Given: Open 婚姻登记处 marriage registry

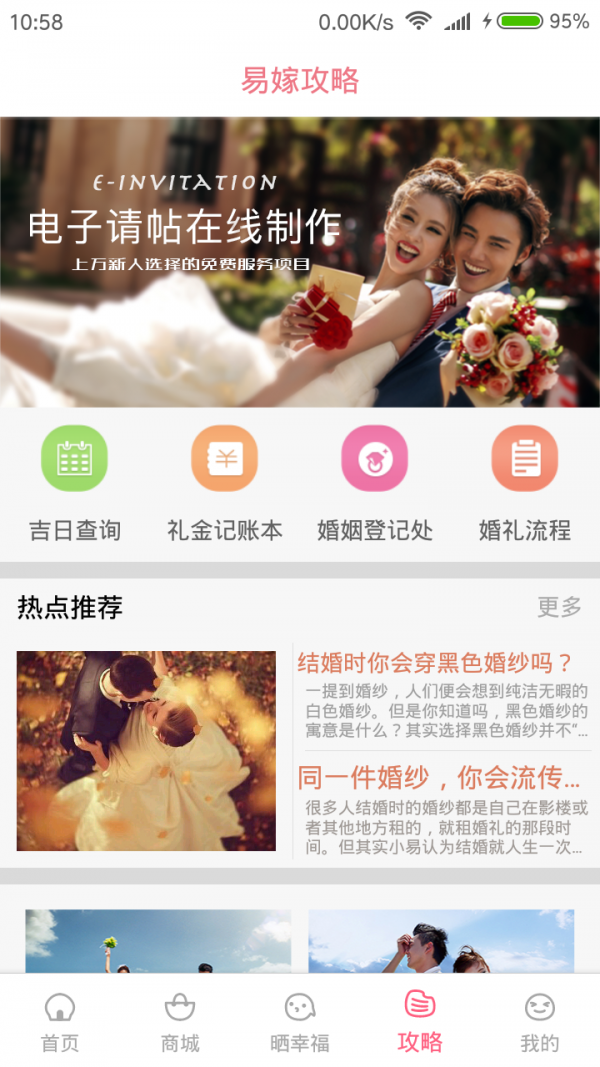Looking at the screenshot, I should (x=375, y=484).
